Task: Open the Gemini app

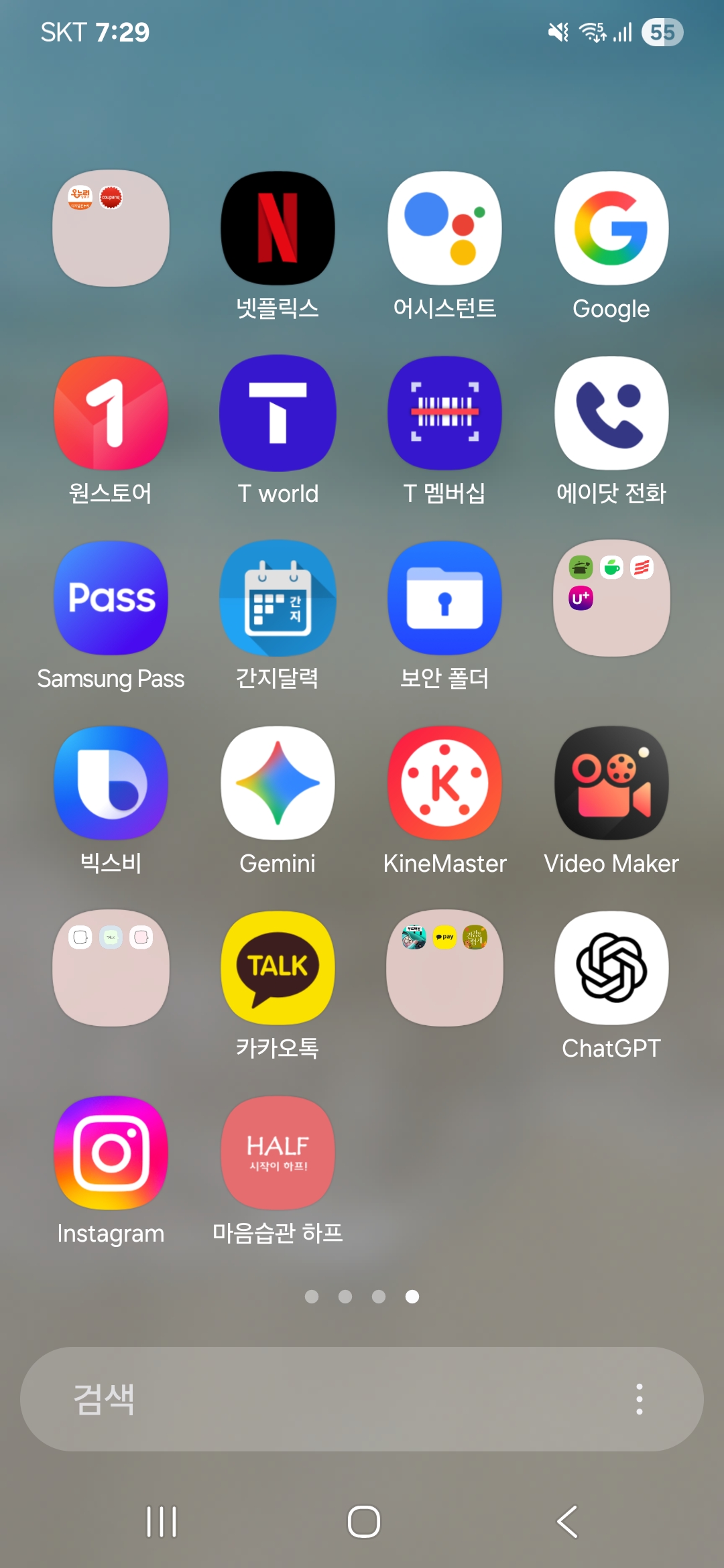Action: click(x=278, y=783)
